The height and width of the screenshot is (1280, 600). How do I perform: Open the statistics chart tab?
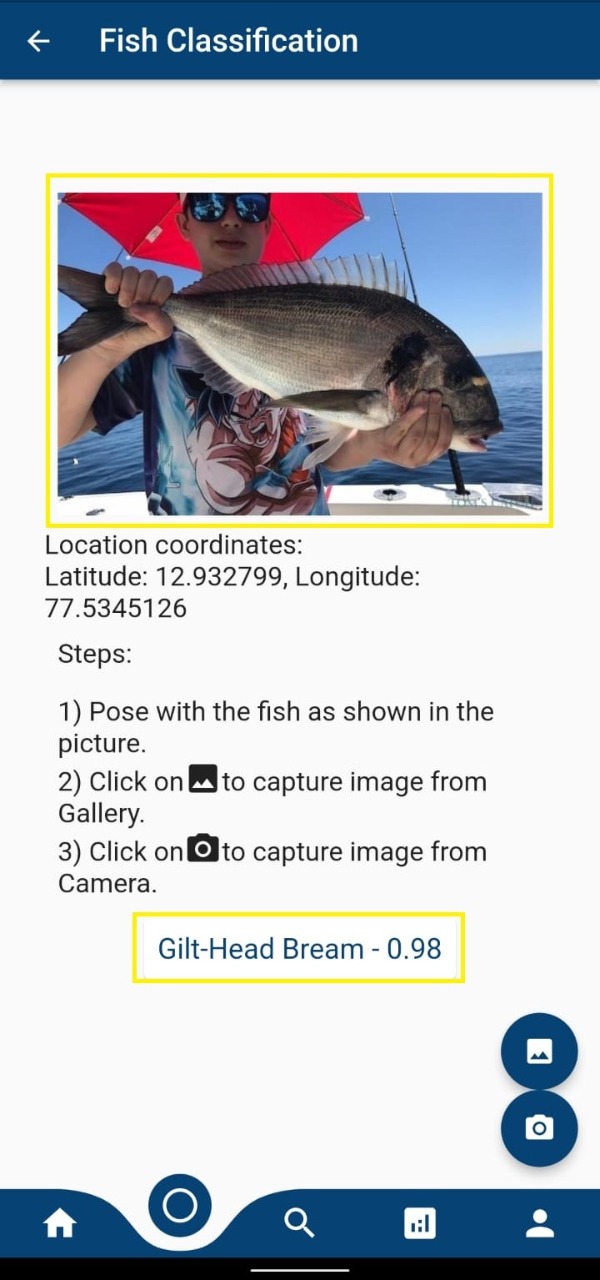pos(419,1222)
